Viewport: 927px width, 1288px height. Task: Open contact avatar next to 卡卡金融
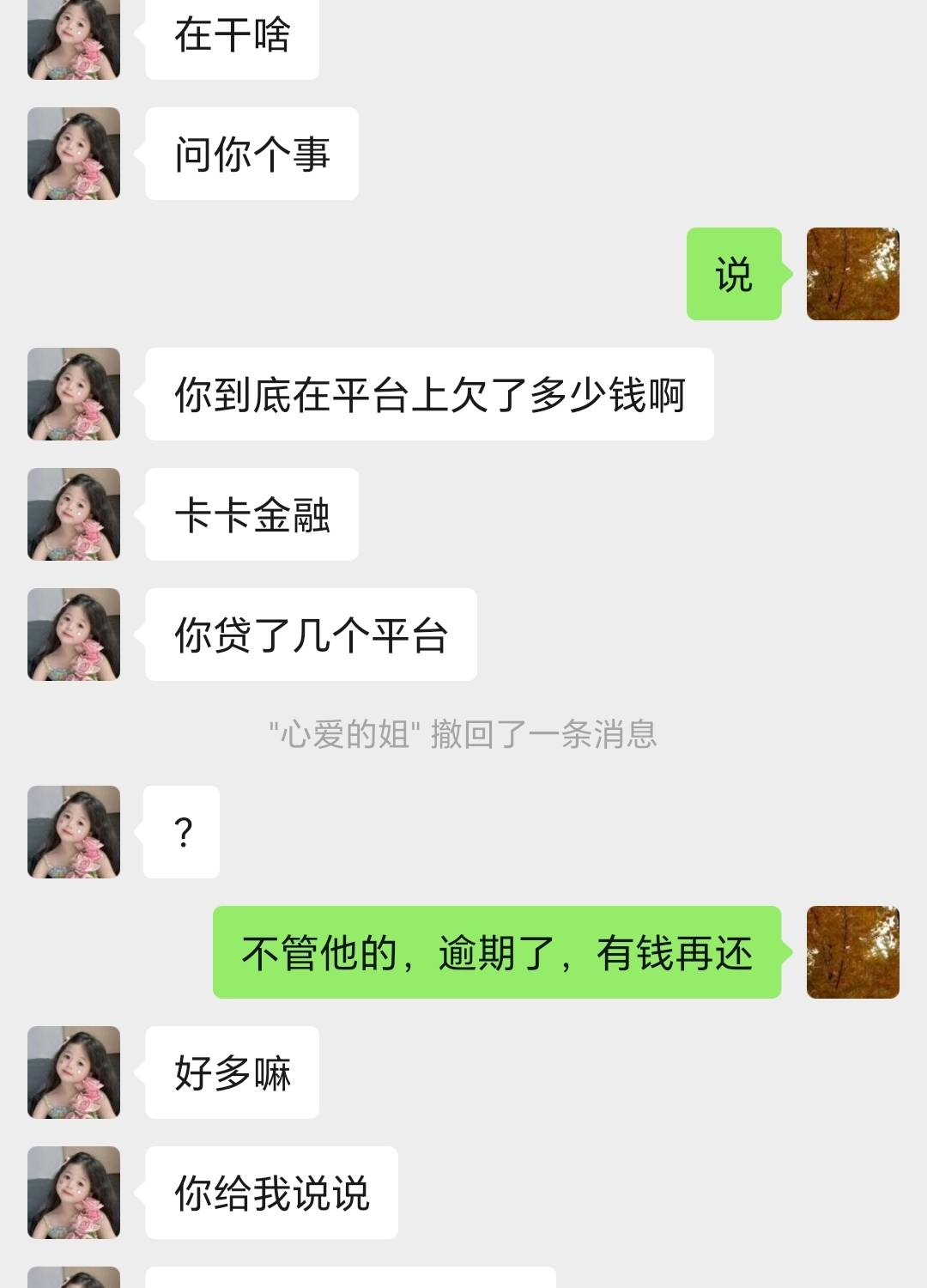point(74,514)
